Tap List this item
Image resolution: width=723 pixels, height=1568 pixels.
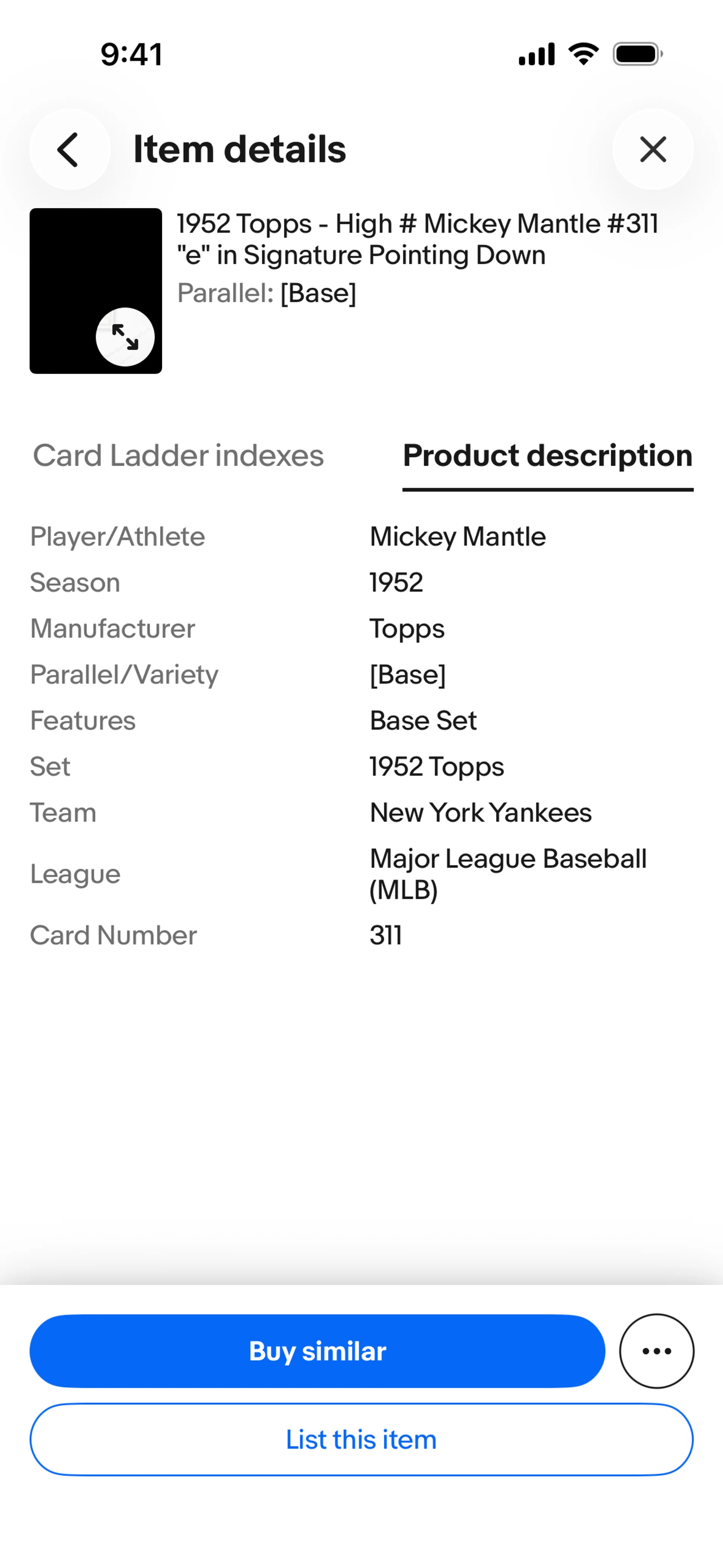[361, 1440]
